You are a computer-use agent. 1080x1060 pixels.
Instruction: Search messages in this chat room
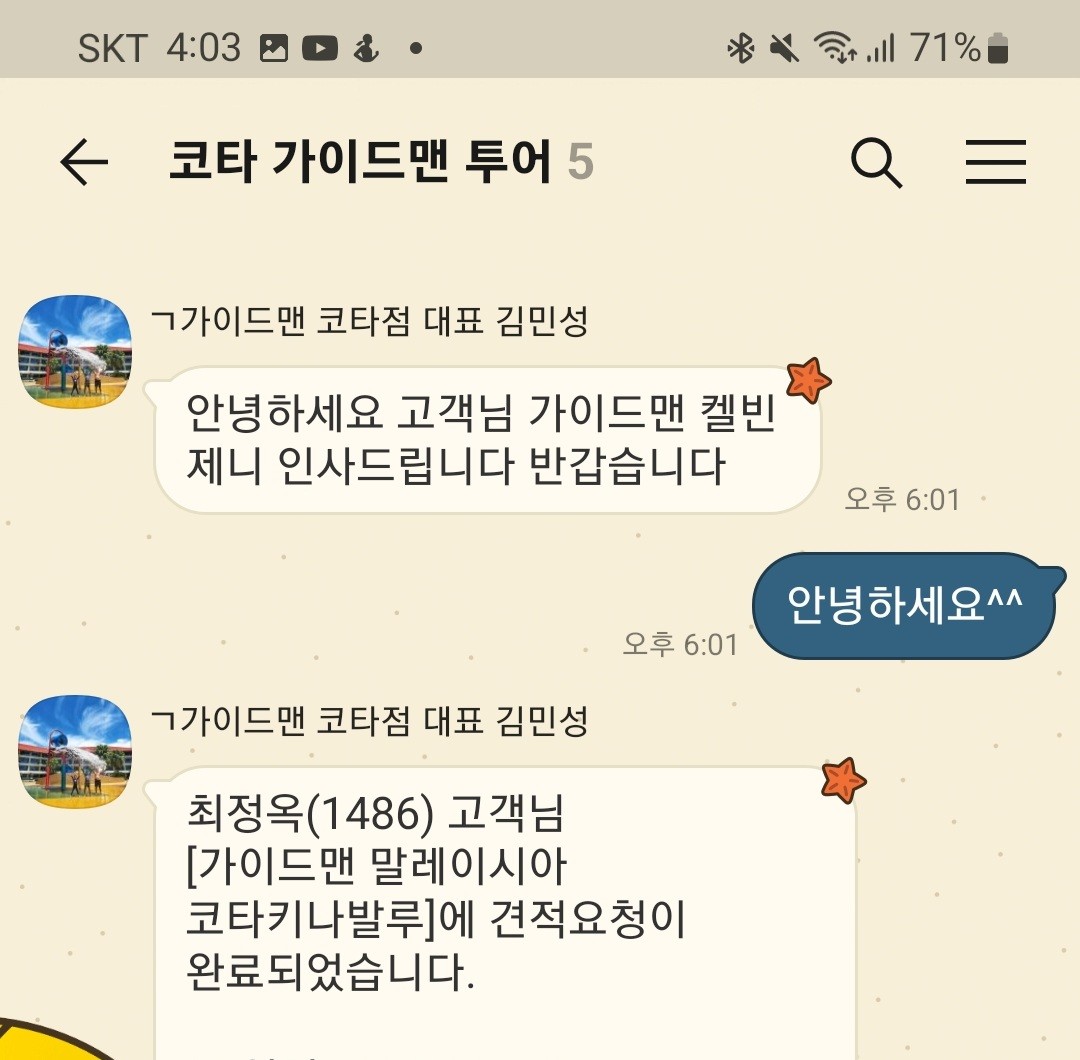coord(876,162)
